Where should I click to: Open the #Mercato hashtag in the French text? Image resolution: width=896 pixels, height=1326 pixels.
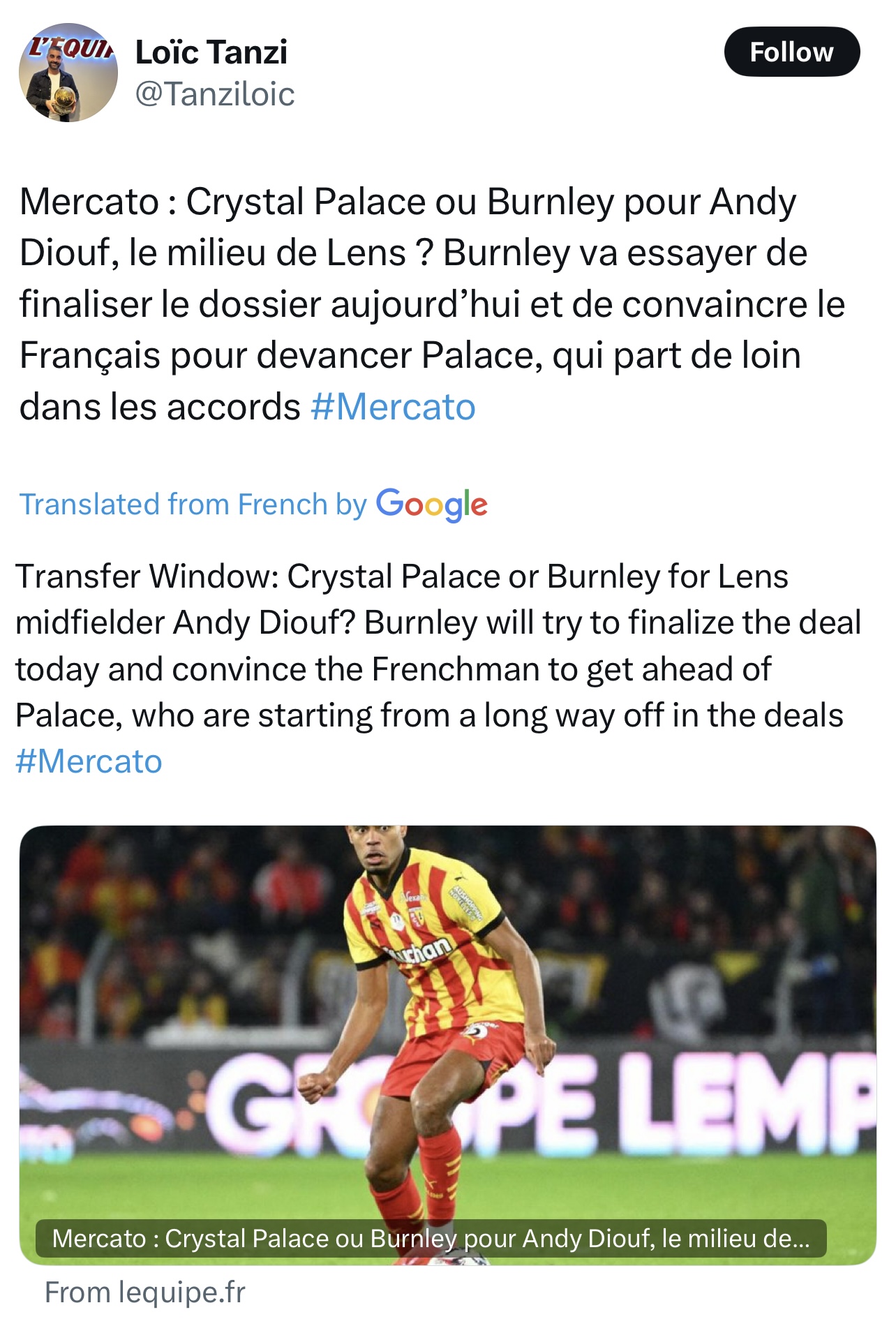(393, 407)
